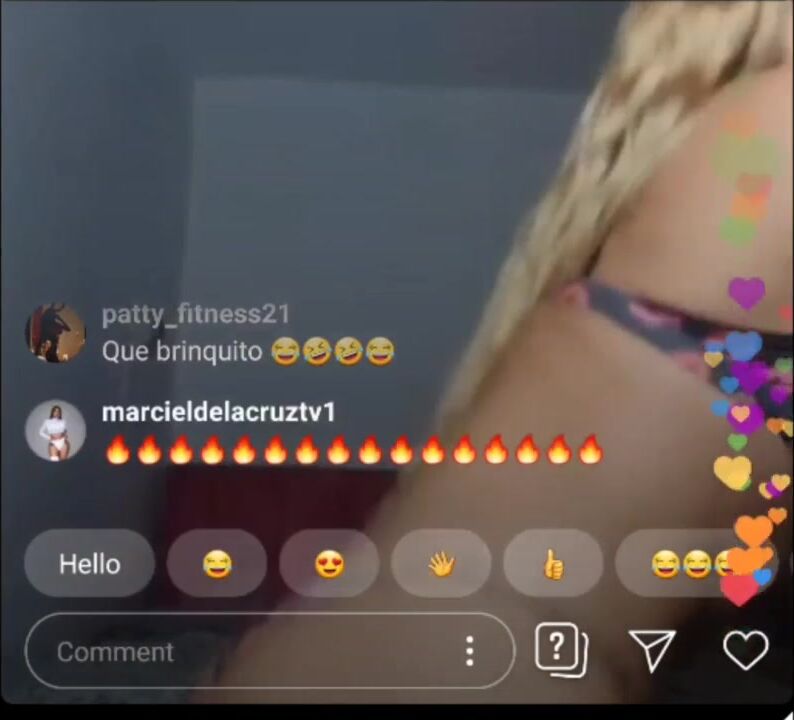
Task: Send the Hello quick reply
Action: click(x=89, y=564)
